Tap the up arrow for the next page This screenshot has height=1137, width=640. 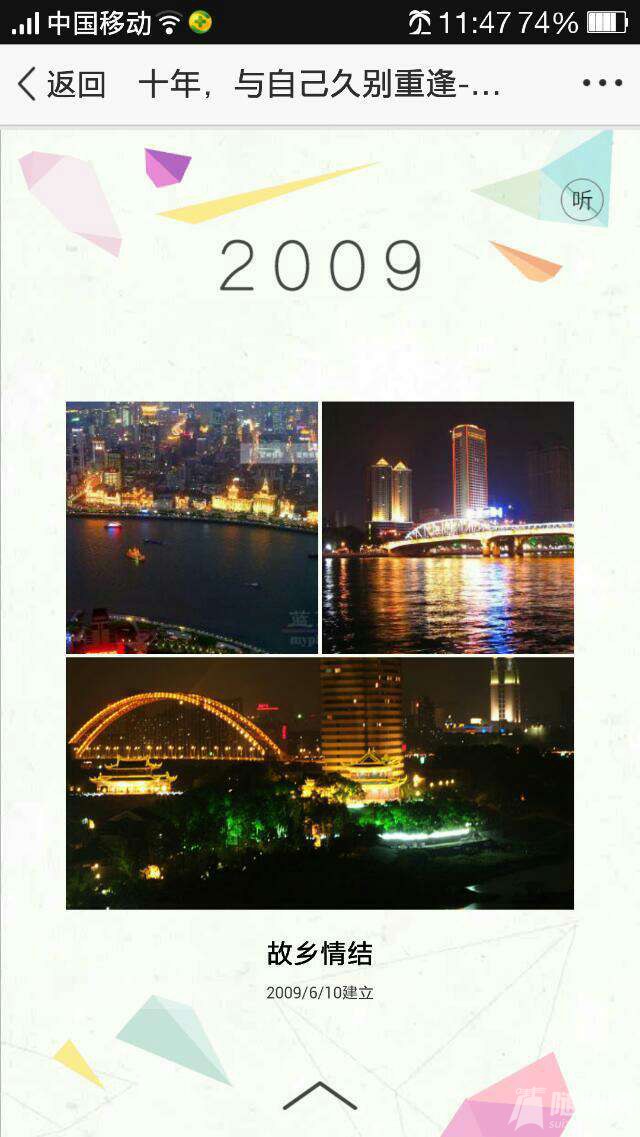(x=320, y=1096)
